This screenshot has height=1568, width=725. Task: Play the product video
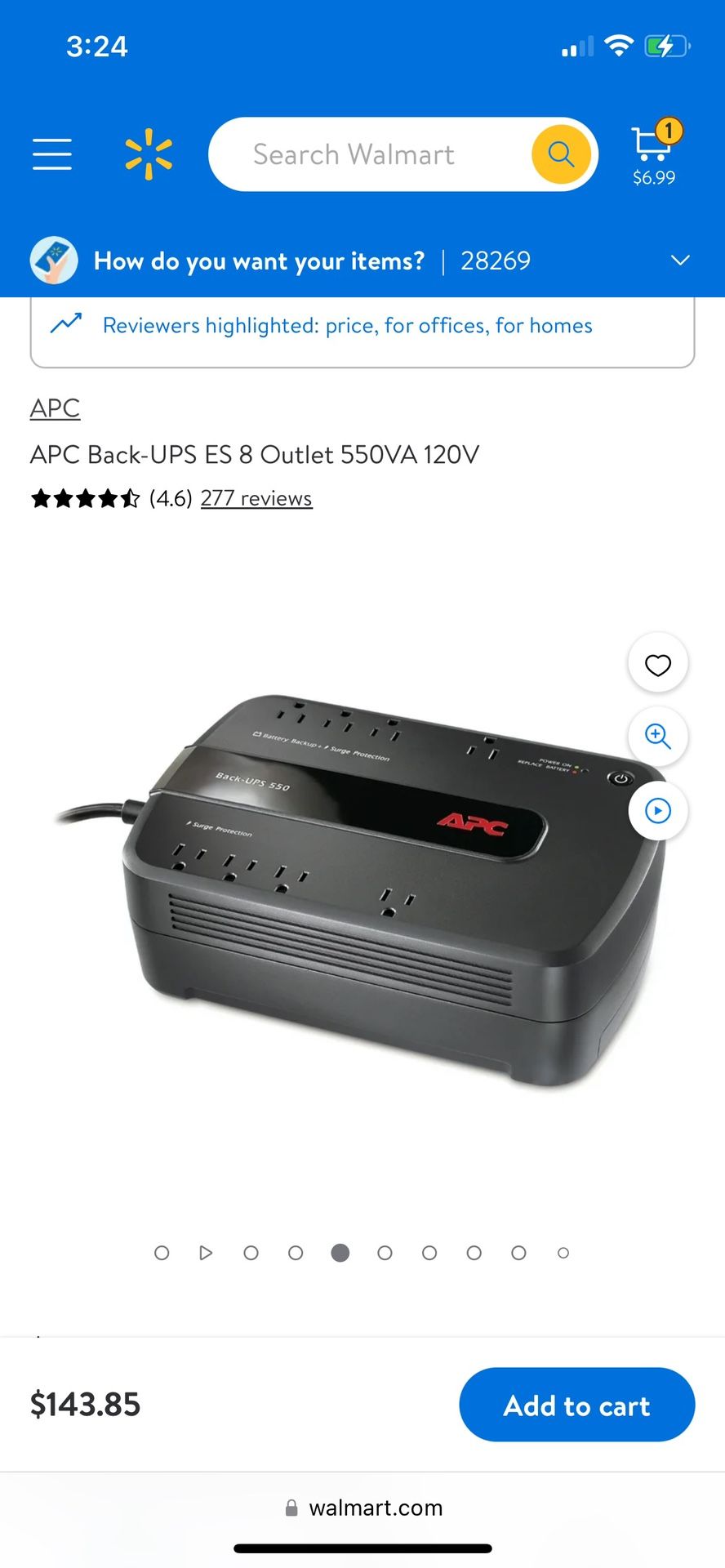658,810
